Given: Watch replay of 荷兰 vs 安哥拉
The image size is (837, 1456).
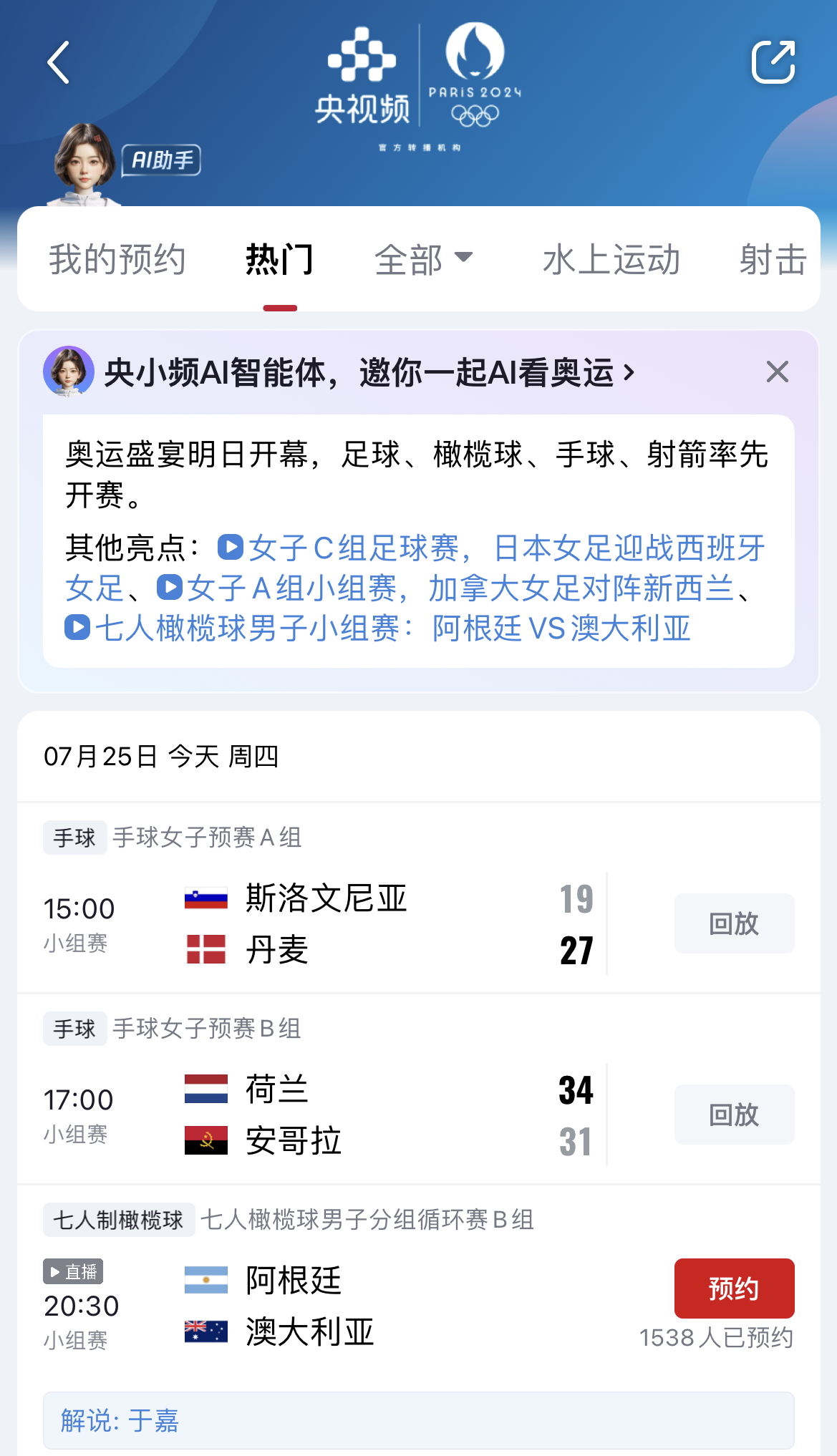Looking at the screenshot, I should pos(734,1115).
